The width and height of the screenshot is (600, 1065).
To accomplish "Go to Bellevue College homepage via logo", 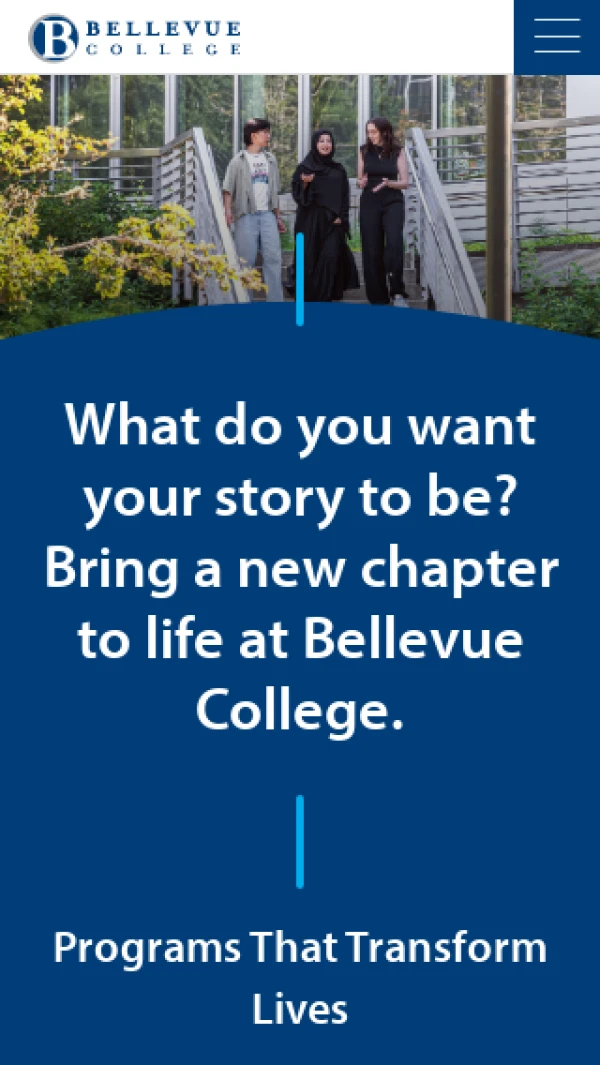I will tap(135, 37).
